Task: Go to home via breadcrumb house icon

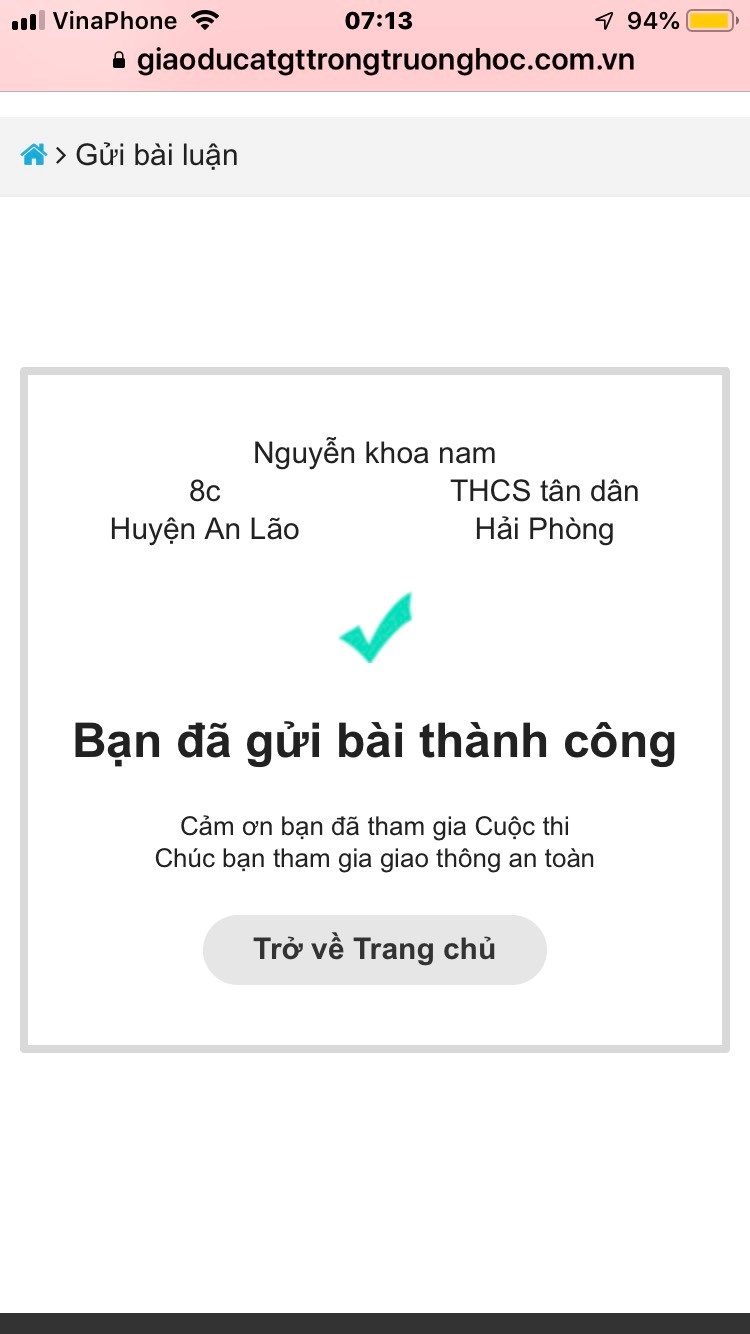Action: coord(34,155)
